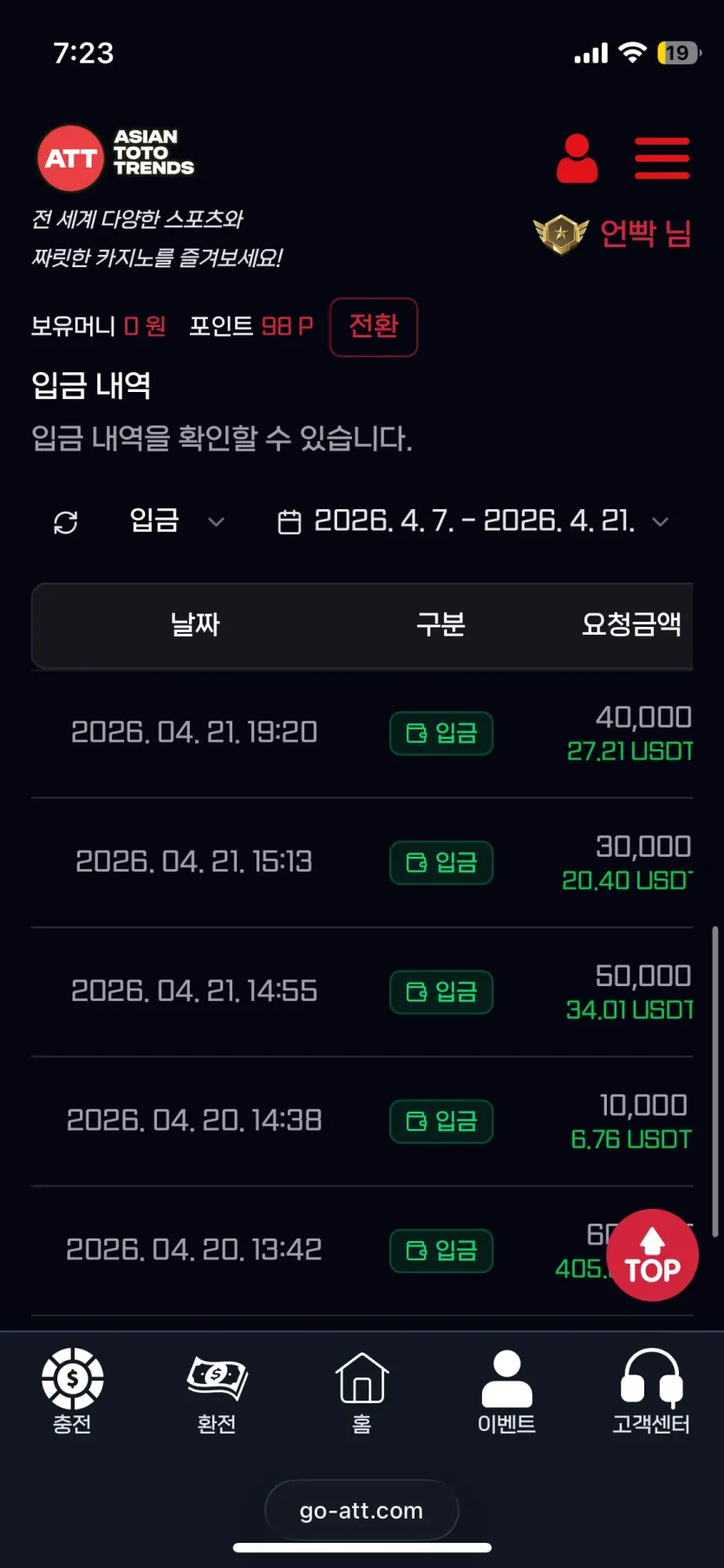The height and width of the screenshot is (1568, 724).
Task: Tap the go-att.com address bar
Action: (x=362, y=1510)
